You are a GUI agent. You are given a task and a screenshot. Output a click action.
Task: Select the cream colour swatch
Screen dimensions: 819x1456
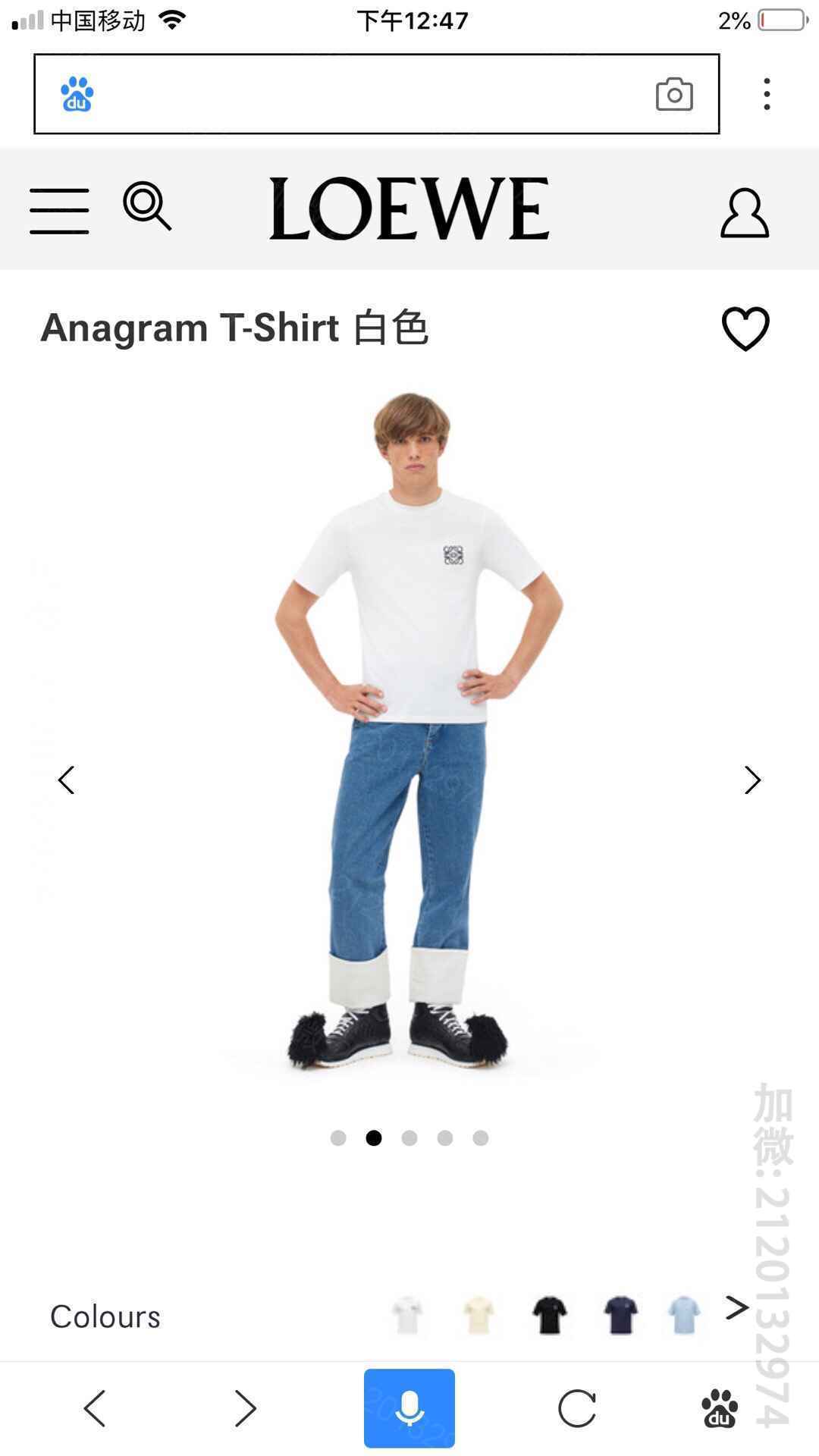click(479, 1314)
